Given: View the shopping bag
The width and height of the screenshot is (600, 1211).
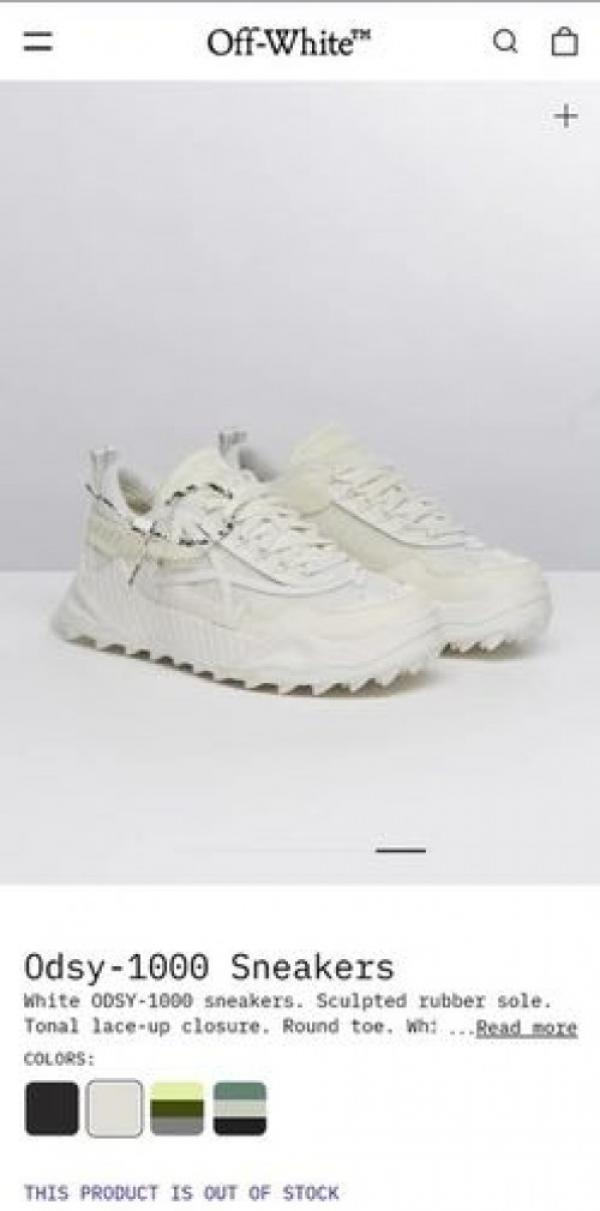Looking at the screenshot, I should (x=565, y=42).
